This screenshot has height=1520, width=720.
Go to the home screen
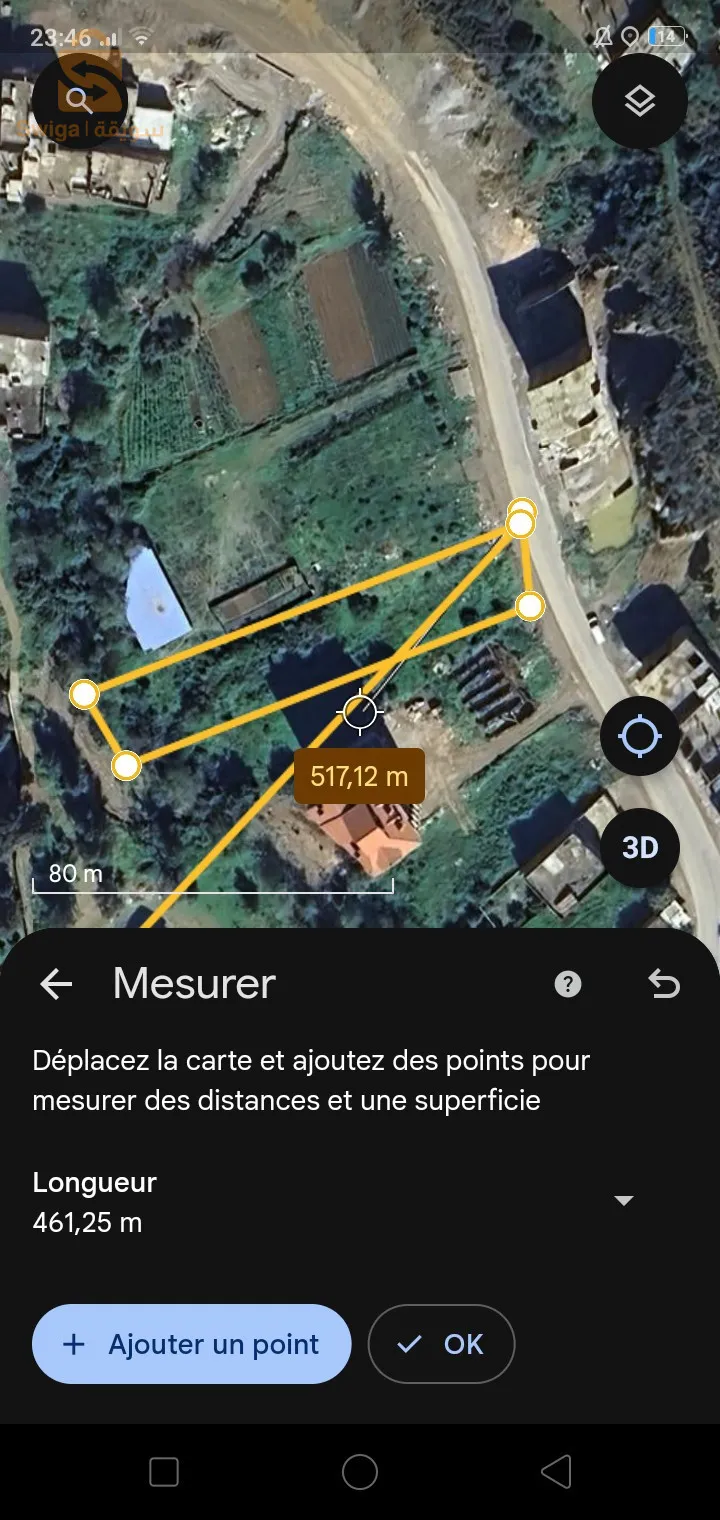360,1472
